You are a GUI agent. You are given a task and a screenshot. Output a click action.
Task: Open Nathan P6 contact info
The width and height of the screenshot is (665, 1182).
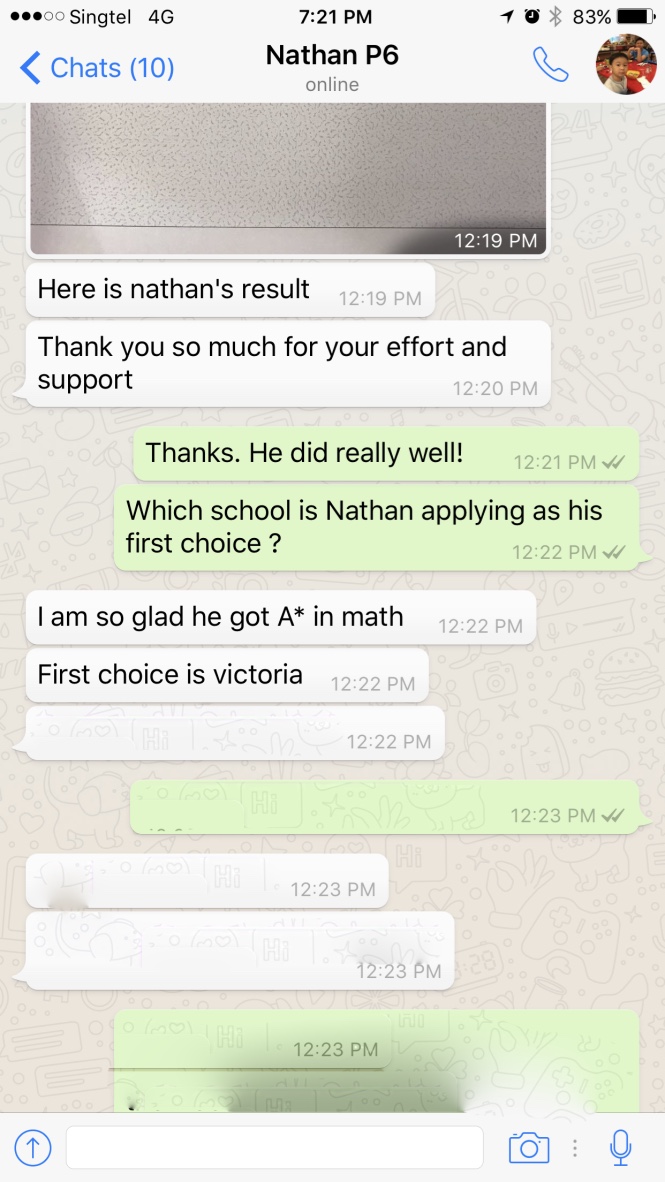(x=332, y=66)
